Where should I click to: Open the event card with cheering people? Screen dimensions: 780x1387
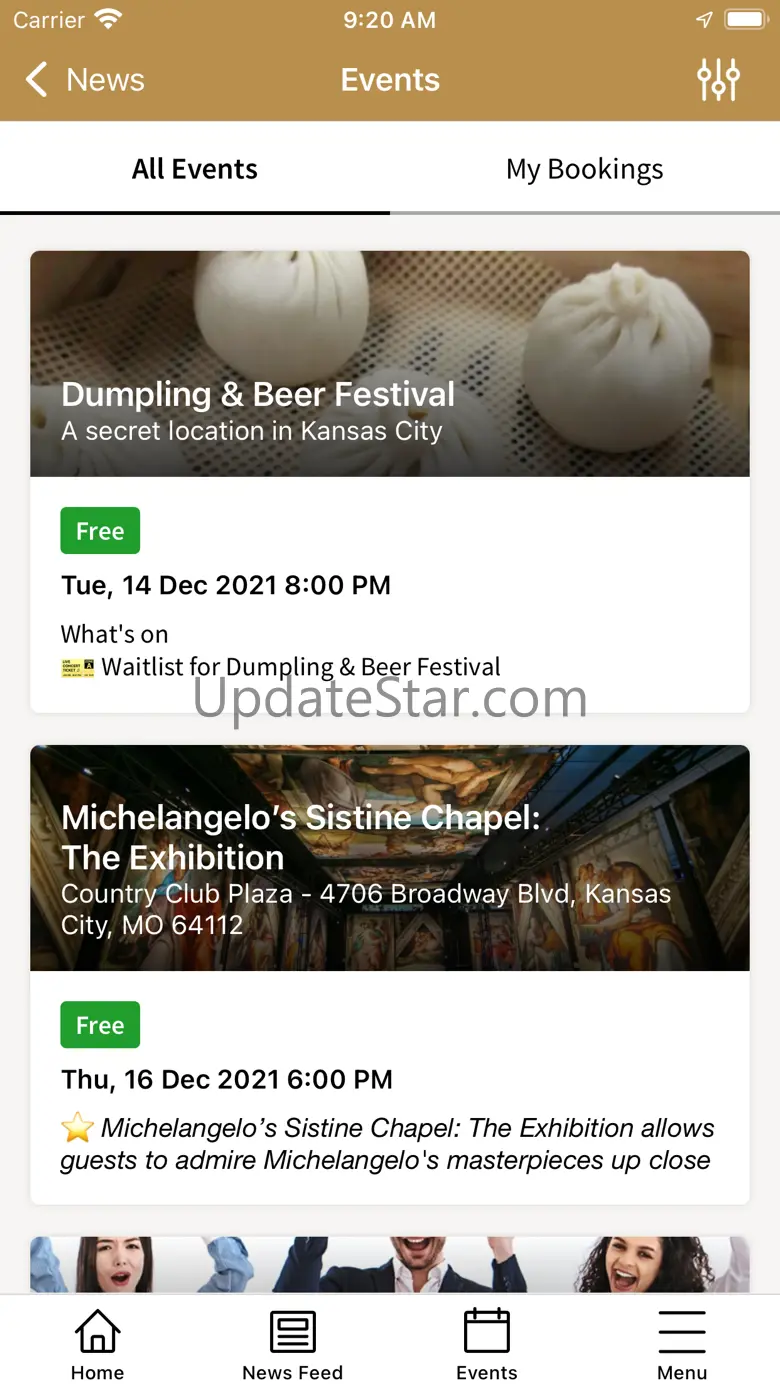(390, 1265)
